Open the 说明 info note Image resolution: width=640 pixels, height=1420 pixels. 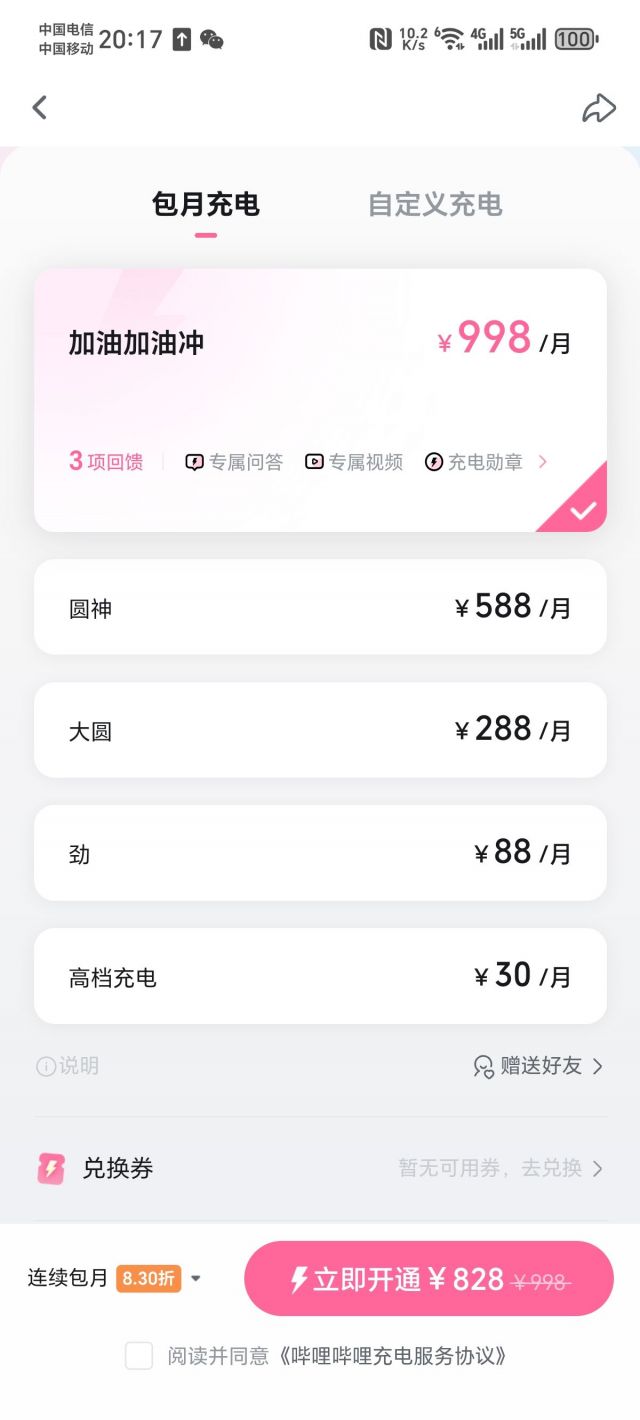point(68,1066)
